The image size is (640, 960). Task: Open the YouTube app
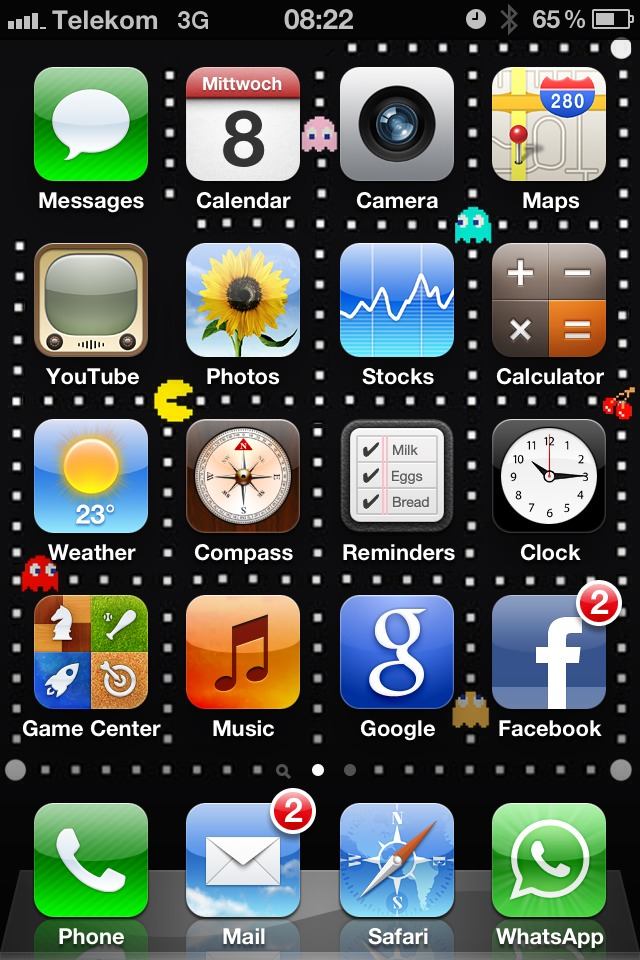pos(91,300)
